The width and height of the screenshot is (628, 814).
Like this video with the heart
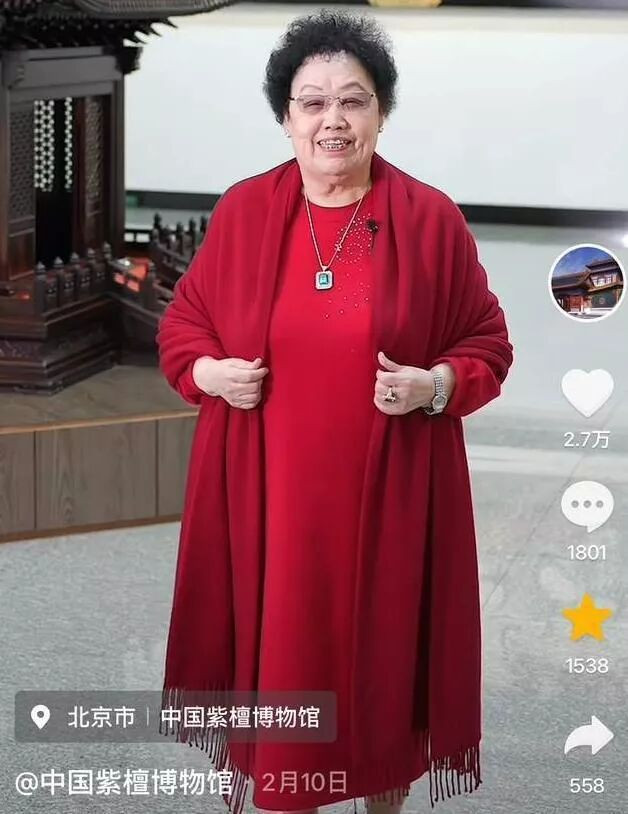coord(587,392)
